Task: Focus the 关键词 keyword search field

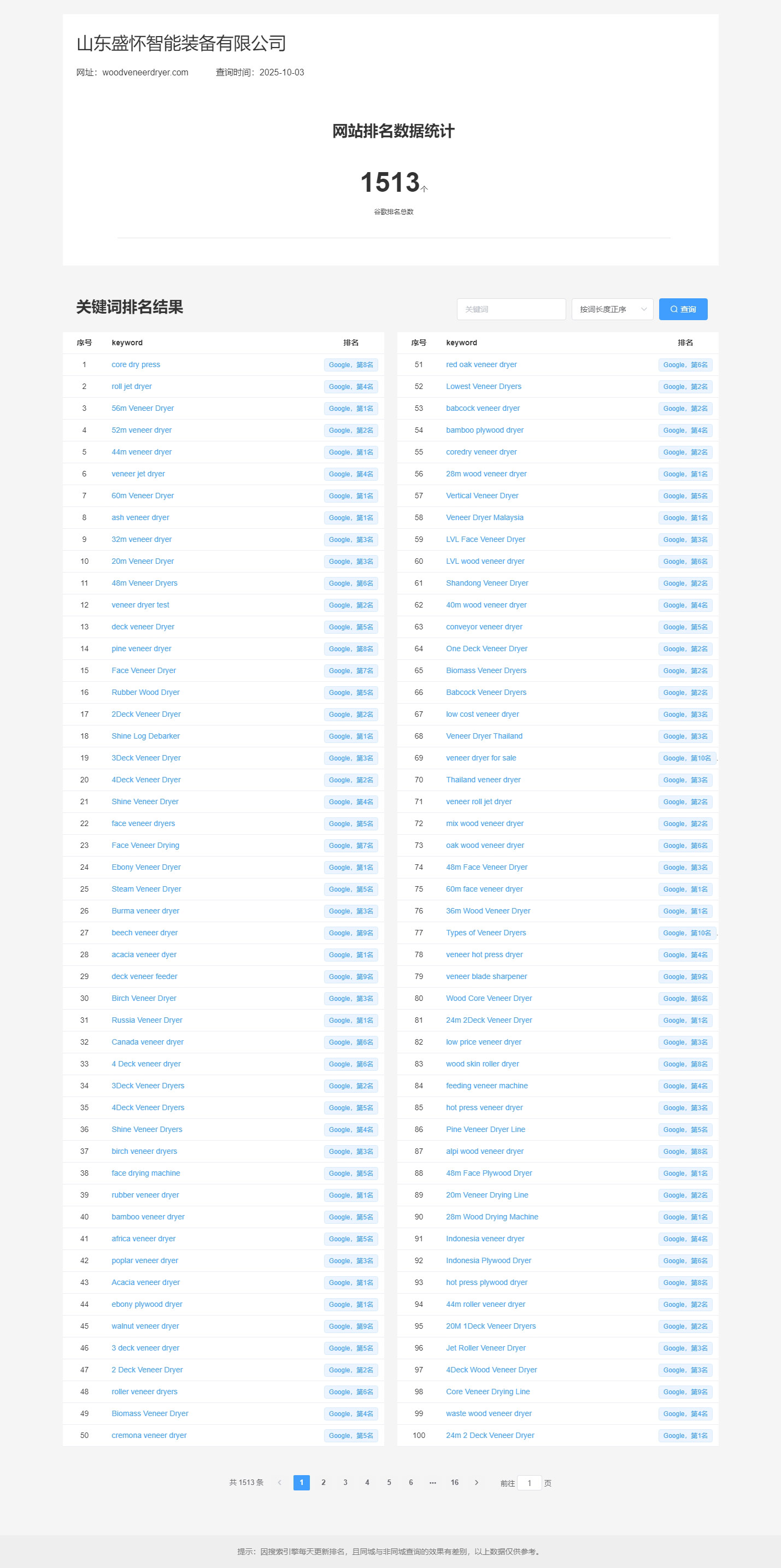Action: click(510, 309)
